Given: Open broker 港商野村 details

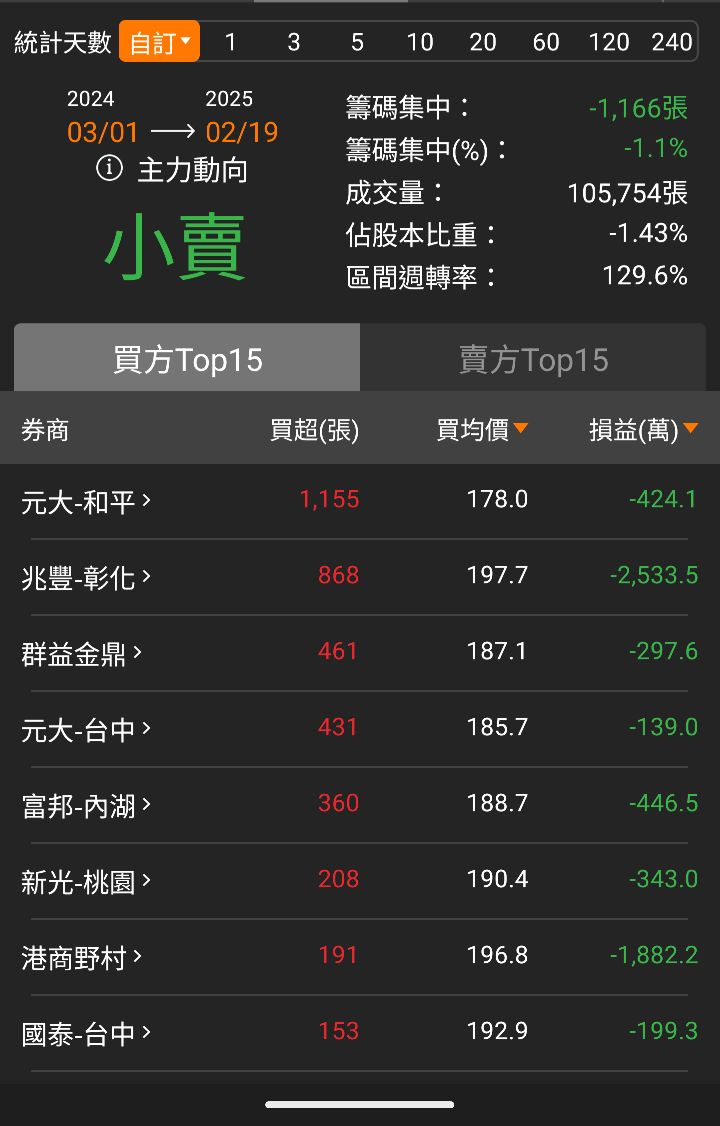Looking at the screenshot, I should (82, 956).
